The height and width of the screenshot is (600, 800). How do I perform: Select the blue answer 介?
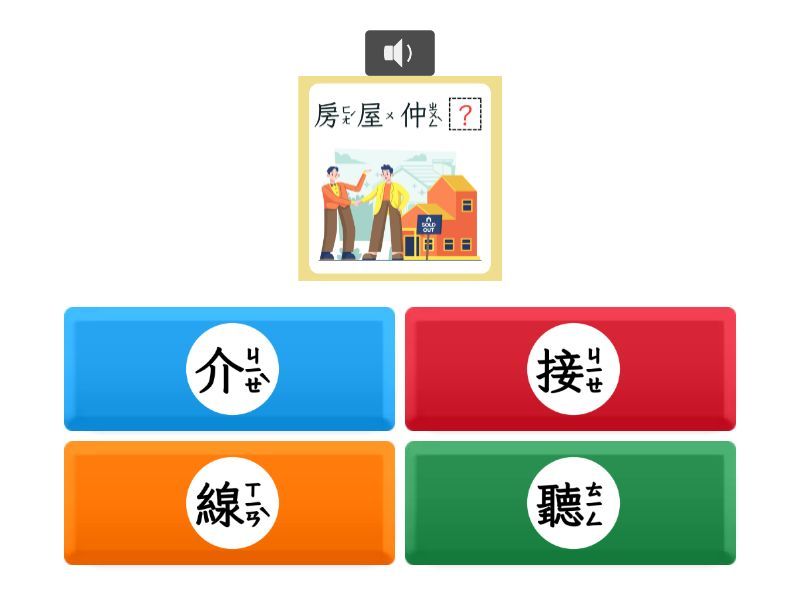click(229, 369)
